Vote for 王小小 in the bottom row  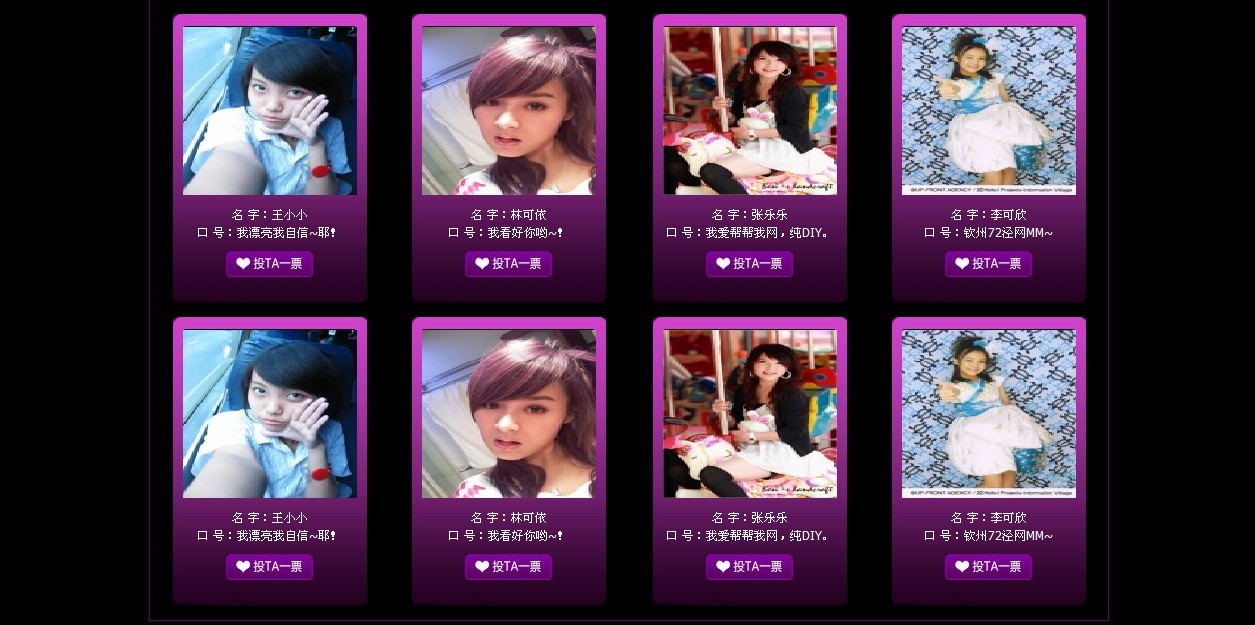269,567
